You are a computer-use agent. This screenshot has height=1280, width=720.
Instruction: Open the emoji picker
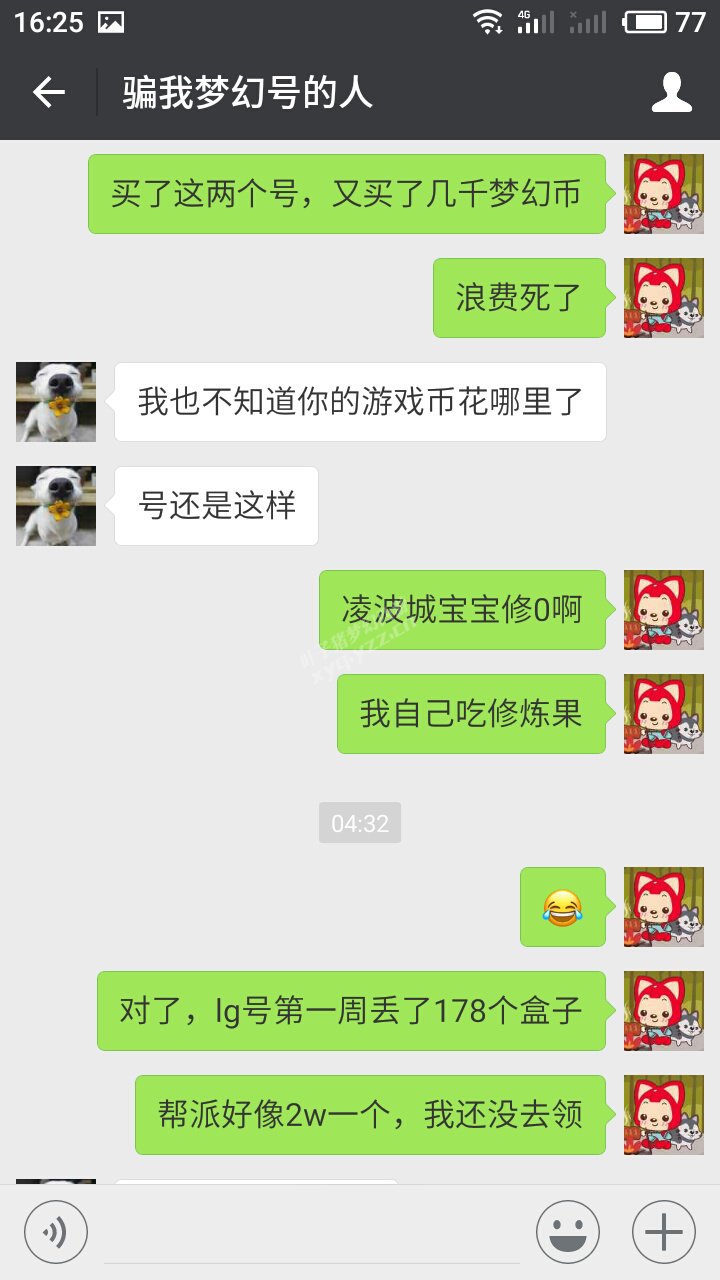[568, 1231]
